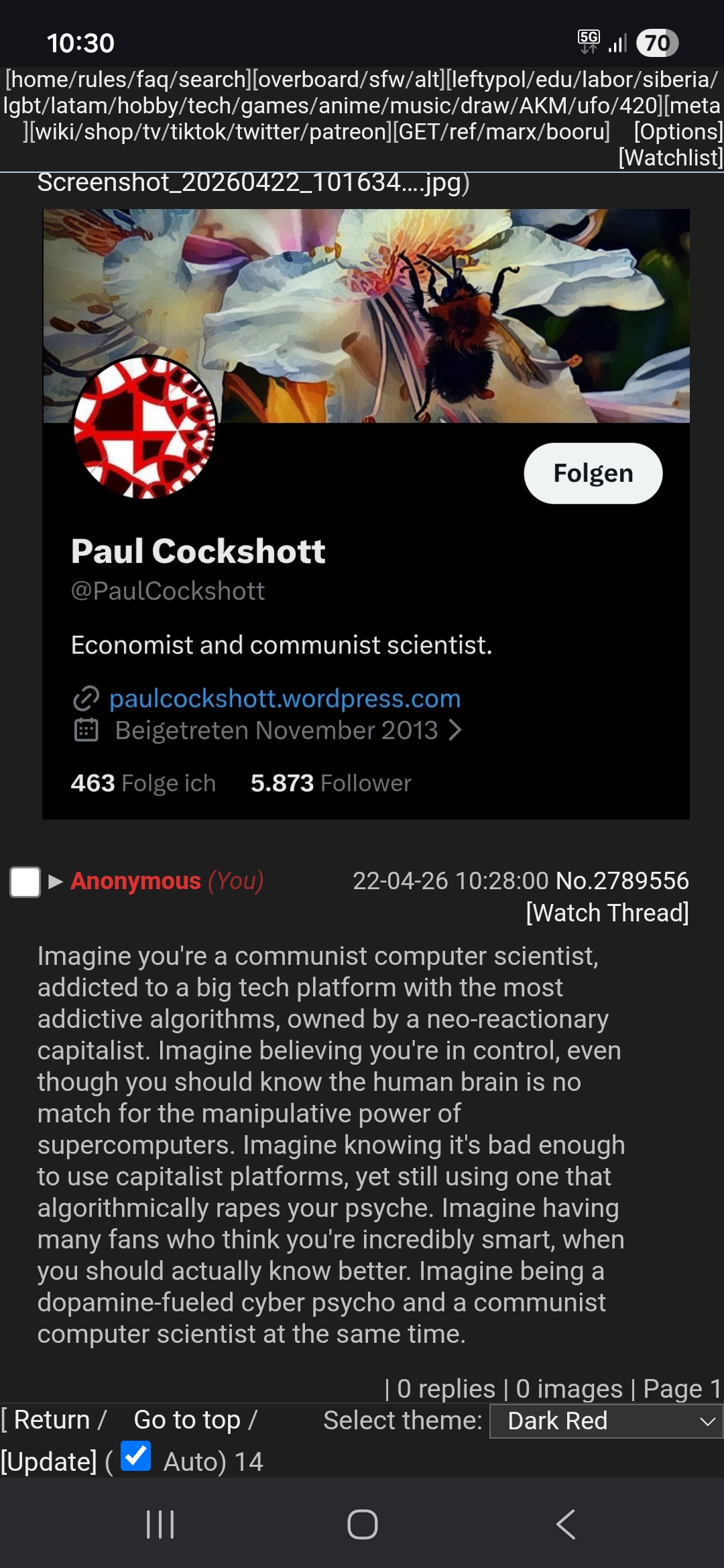The height and width of the screenshot is (1568, 724).
Task: Disable the Auto update checkbox
Action: click(136, 1457)
